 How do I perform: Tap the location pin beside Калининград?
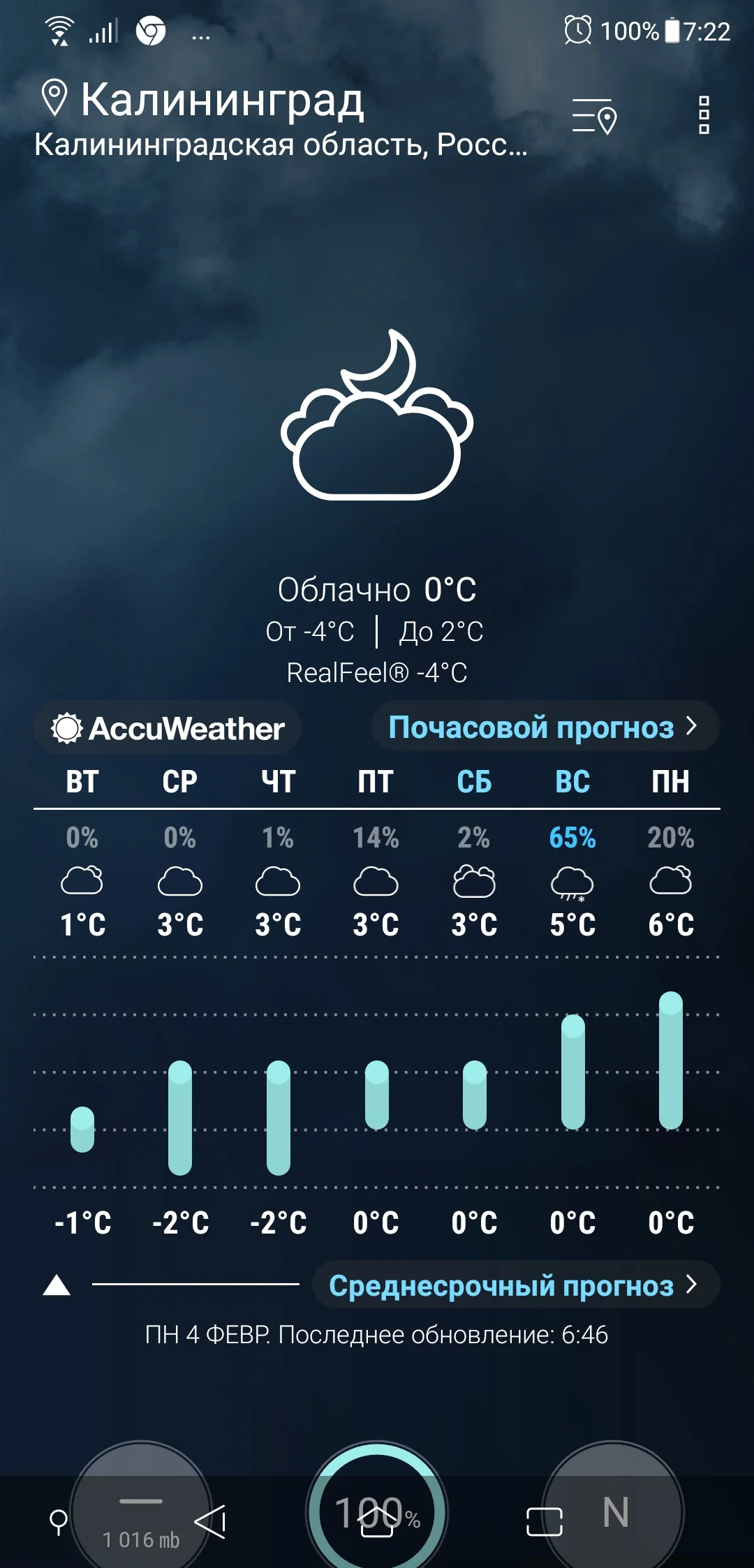[54, 98]
